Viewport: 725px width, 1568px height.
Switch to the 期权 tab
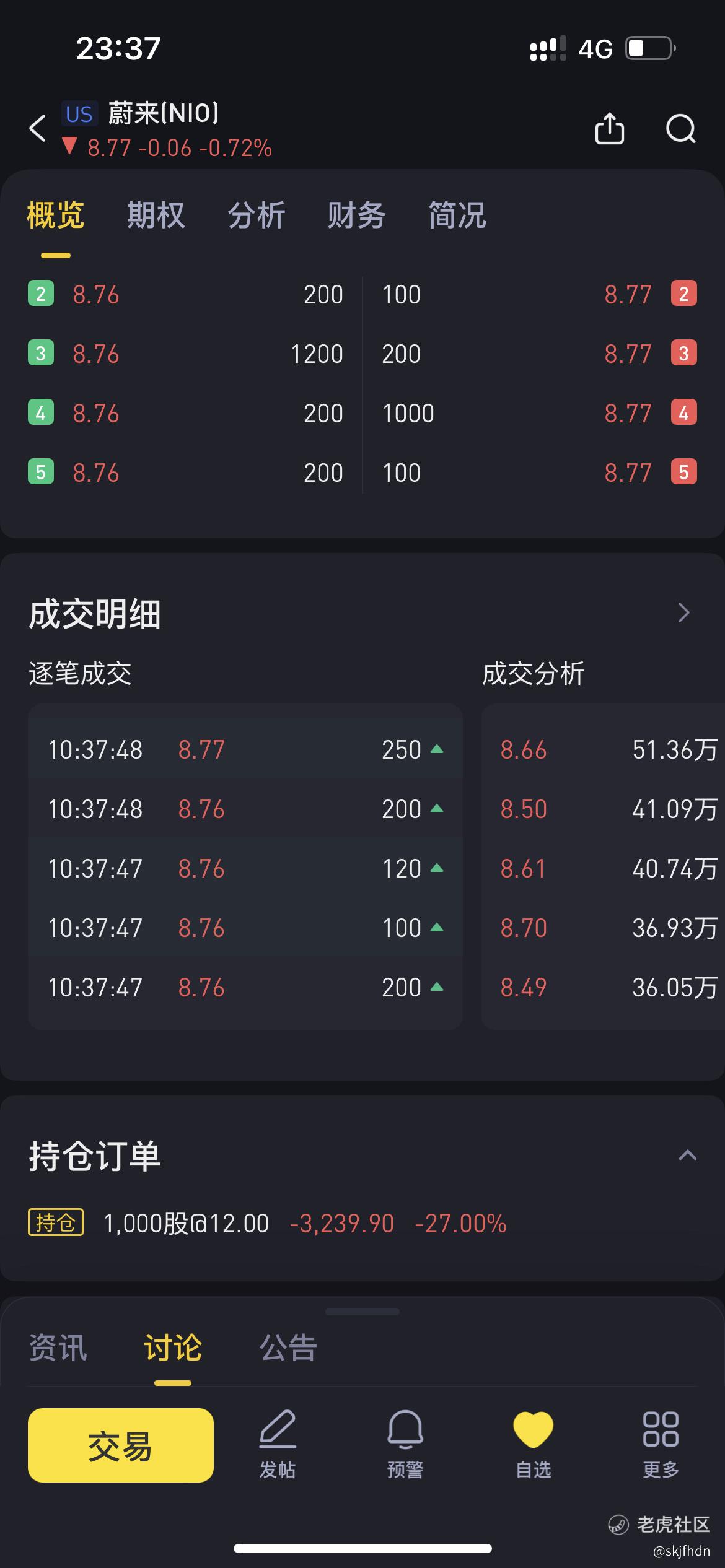pyautogui.click(x=156, y=216)
